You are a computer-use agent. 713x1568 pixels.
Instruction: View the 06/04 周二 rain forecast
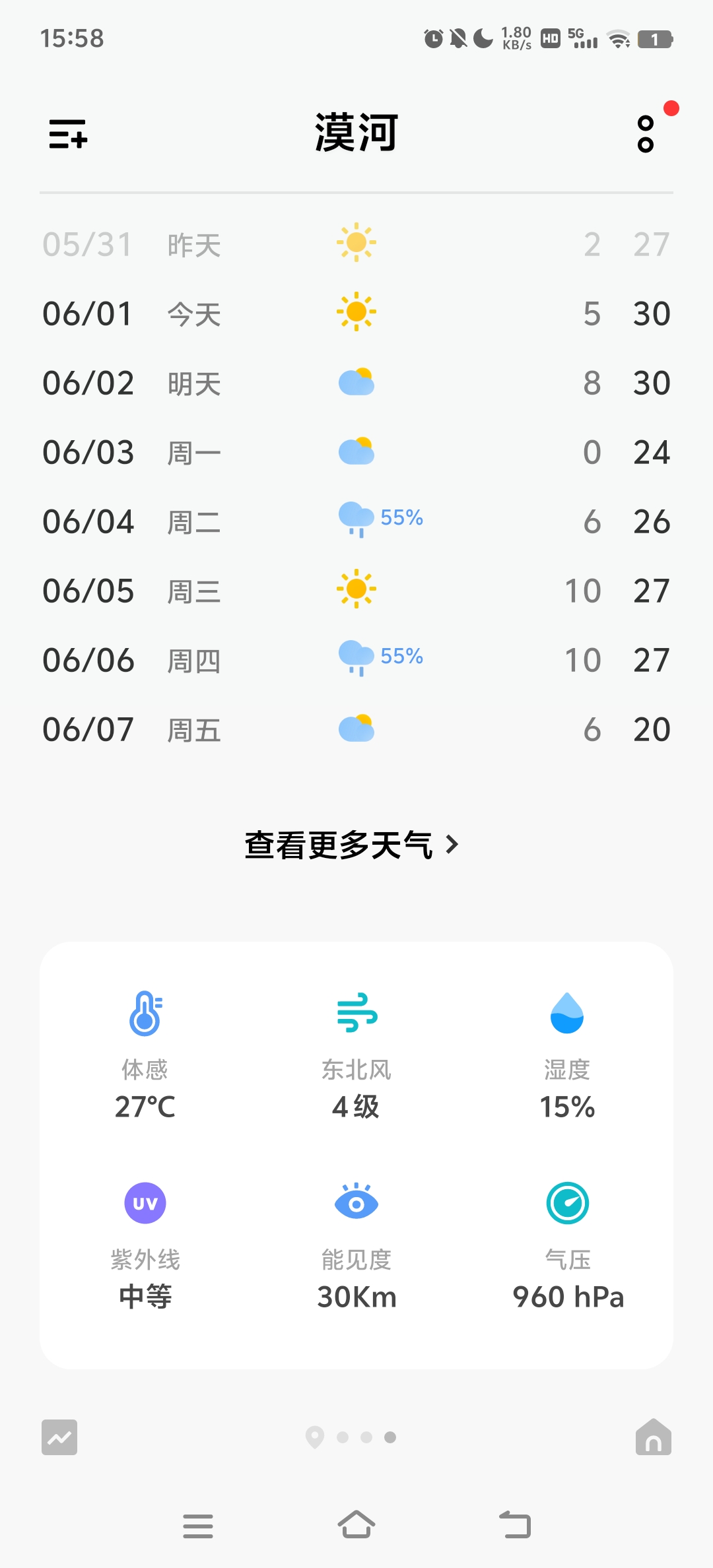coord(356,521)
